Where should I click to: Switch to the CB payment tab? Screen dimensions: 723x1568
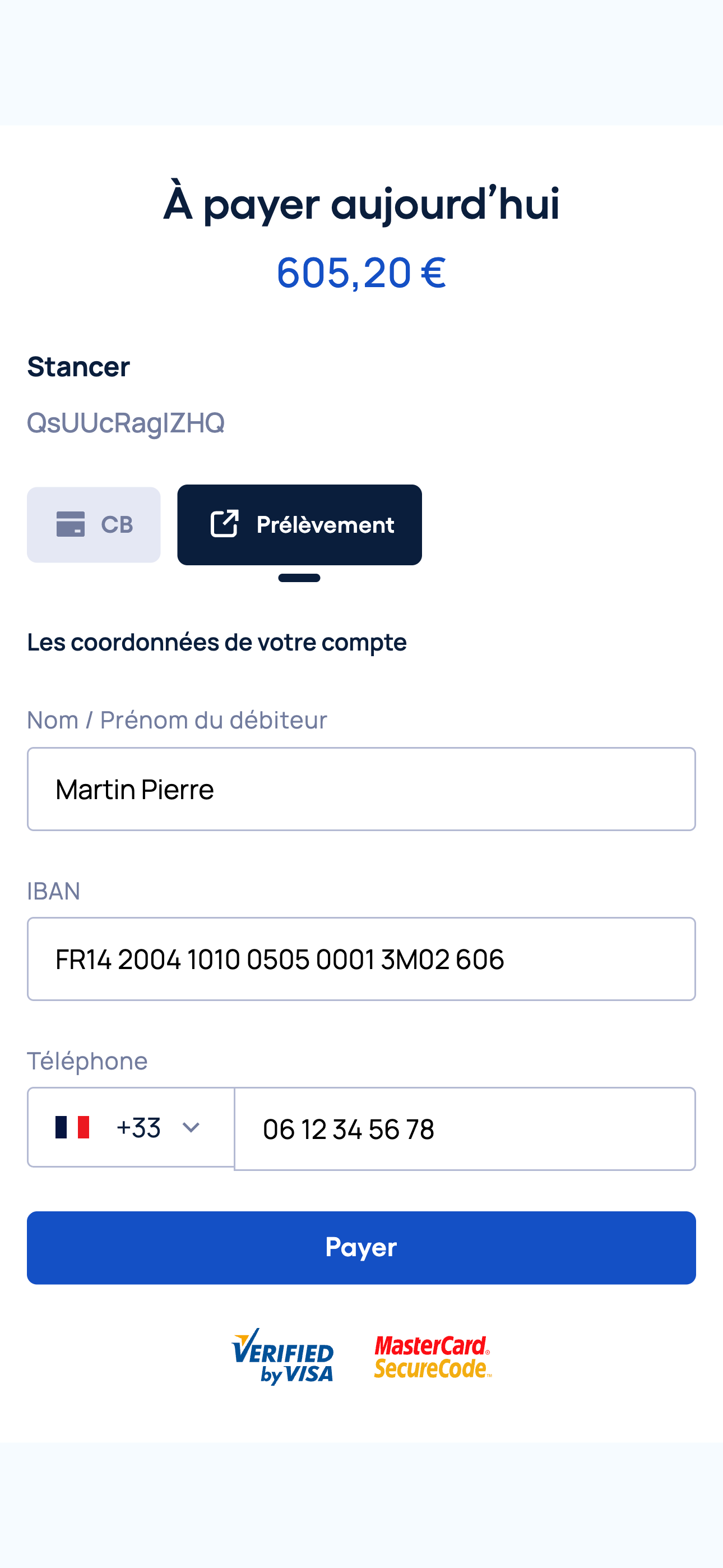(94, 525)
